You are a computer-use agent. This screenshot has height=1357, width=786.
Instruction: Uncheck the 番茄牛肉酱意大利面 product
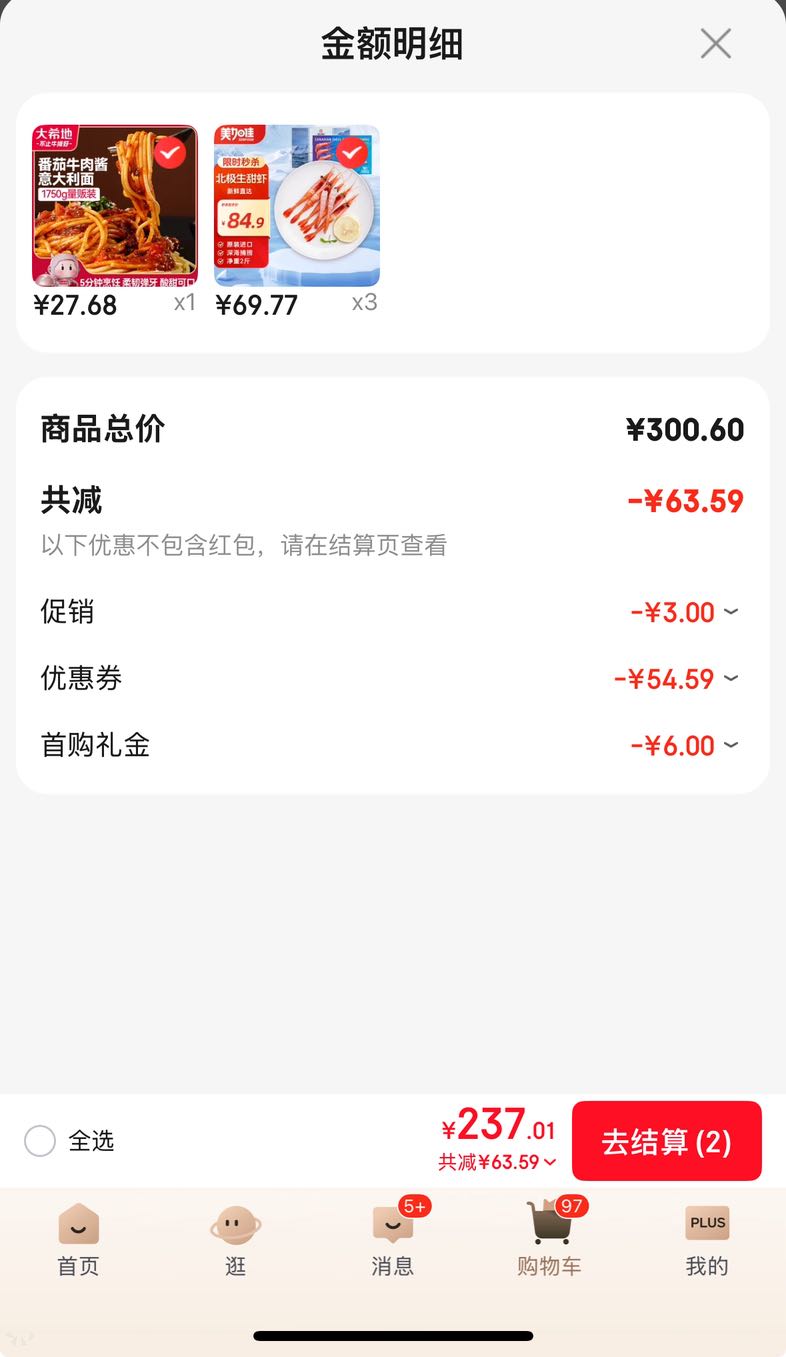pyautogui.click(x=170, y=153)
